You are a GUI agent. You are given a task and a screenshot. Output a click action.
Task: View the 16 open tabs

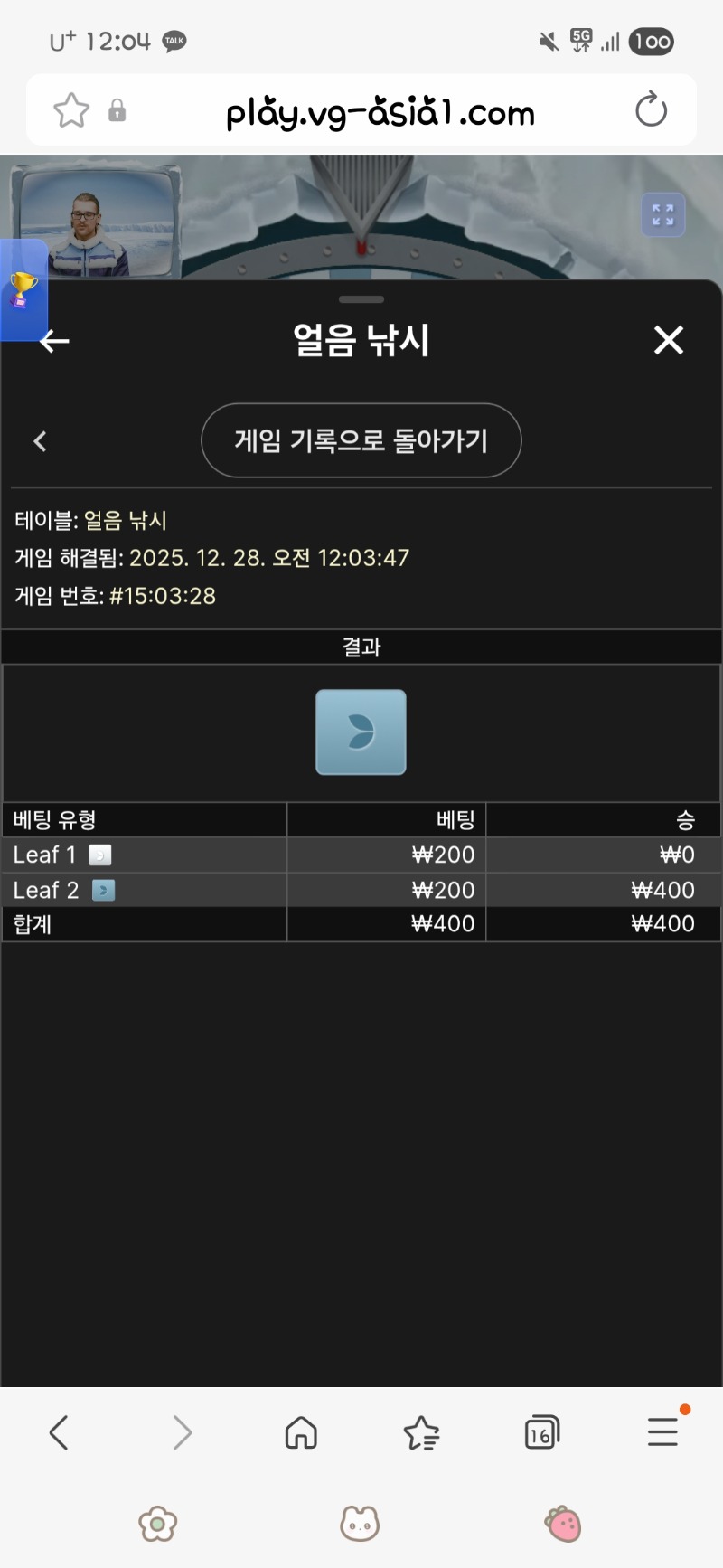pos(541,1432)
